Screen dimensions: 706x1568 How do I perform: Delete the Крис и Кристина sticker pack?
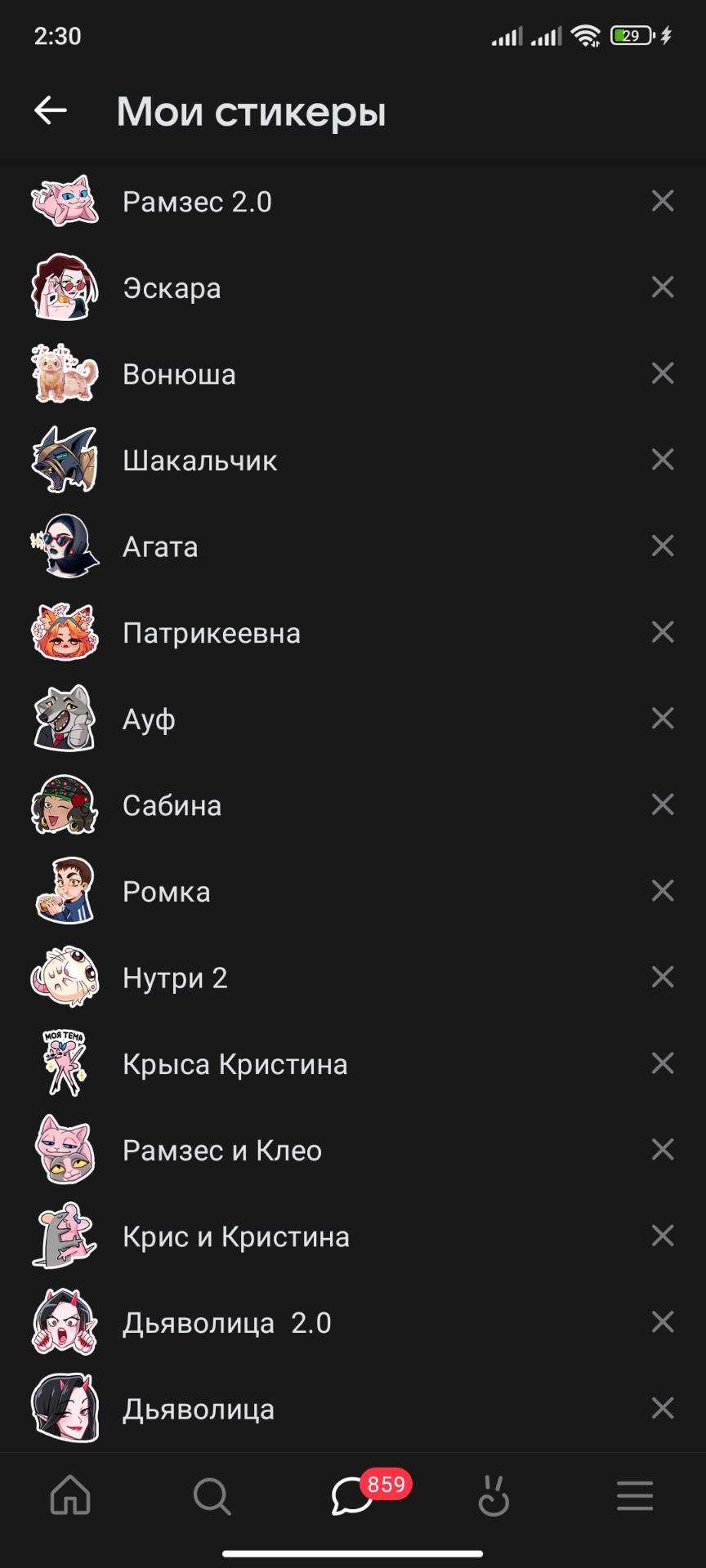(662, 1236)
